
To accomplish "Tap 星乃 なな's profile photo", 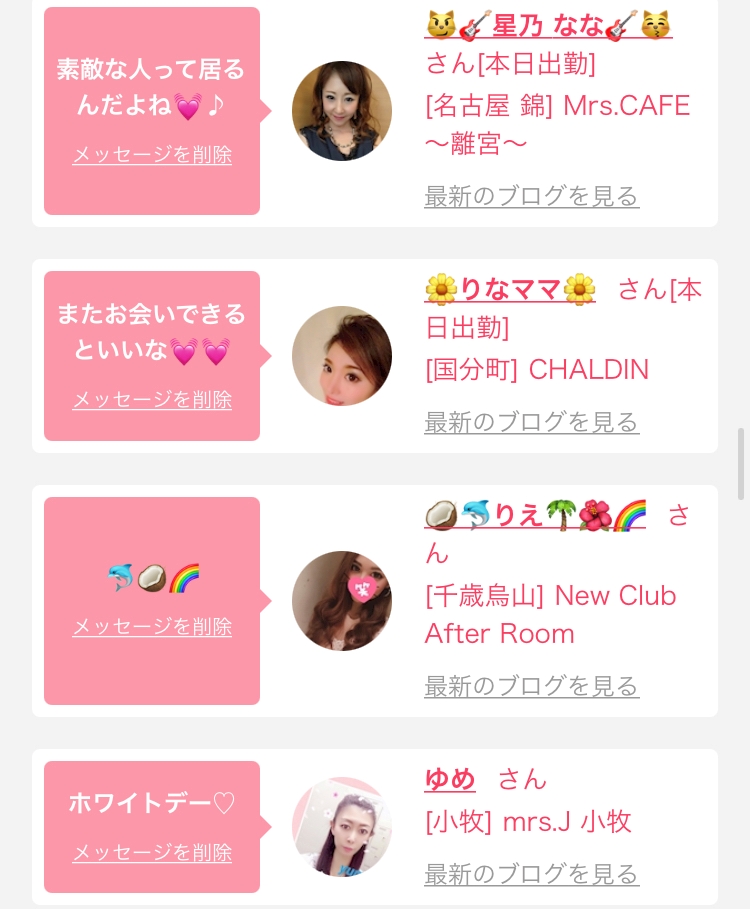I will 342,111.
